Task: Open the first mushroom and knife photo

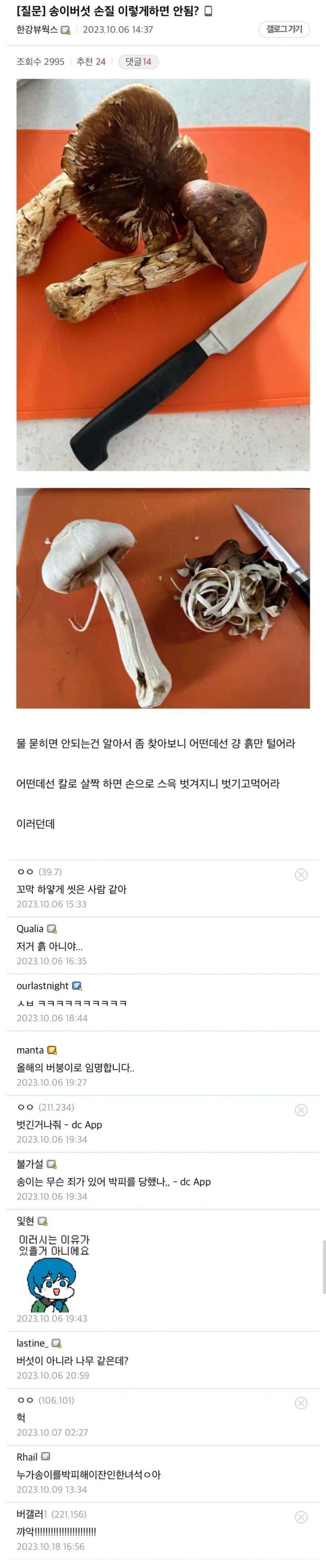Action: pos(163,275)
